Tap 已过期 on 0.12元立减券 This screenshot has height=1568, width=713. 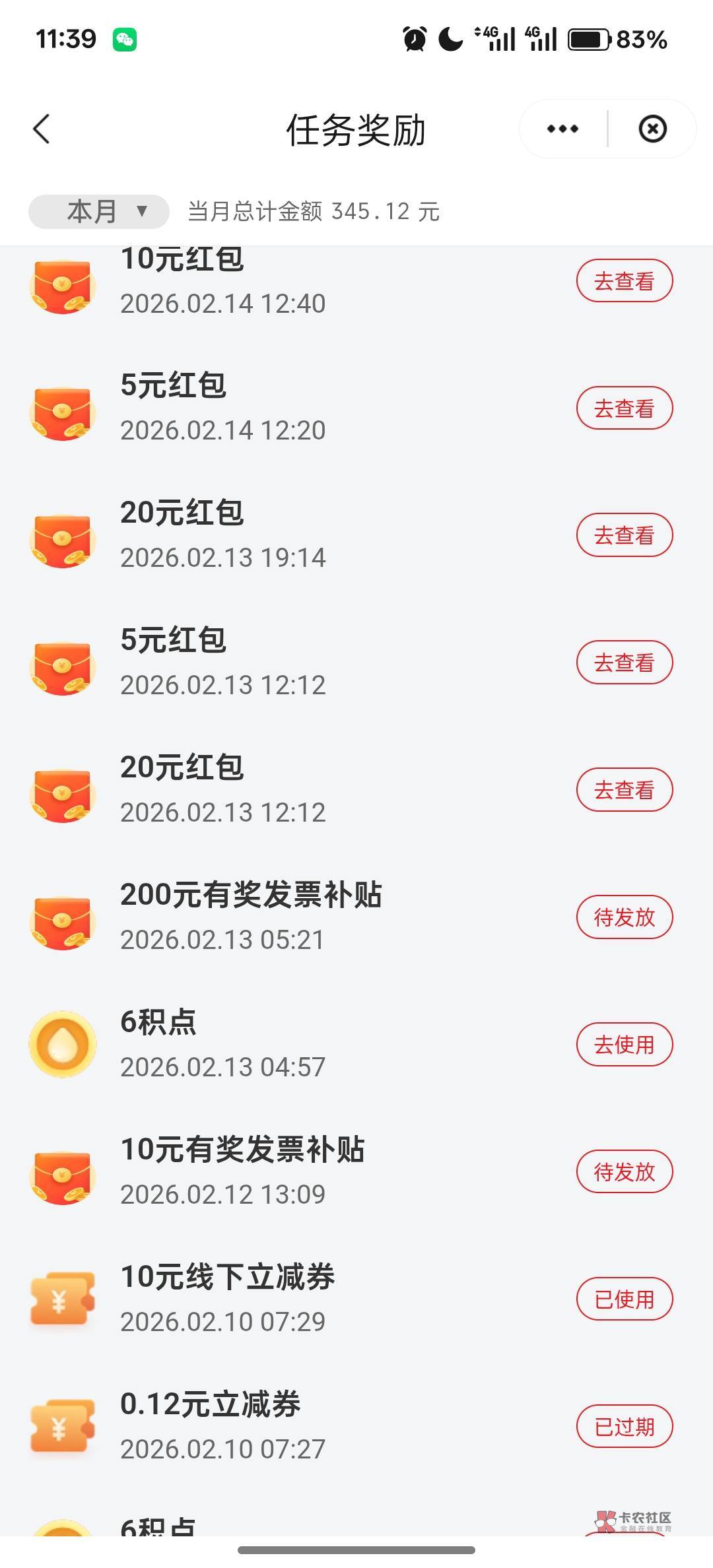pyautogui.click(x=625, y=1427)
